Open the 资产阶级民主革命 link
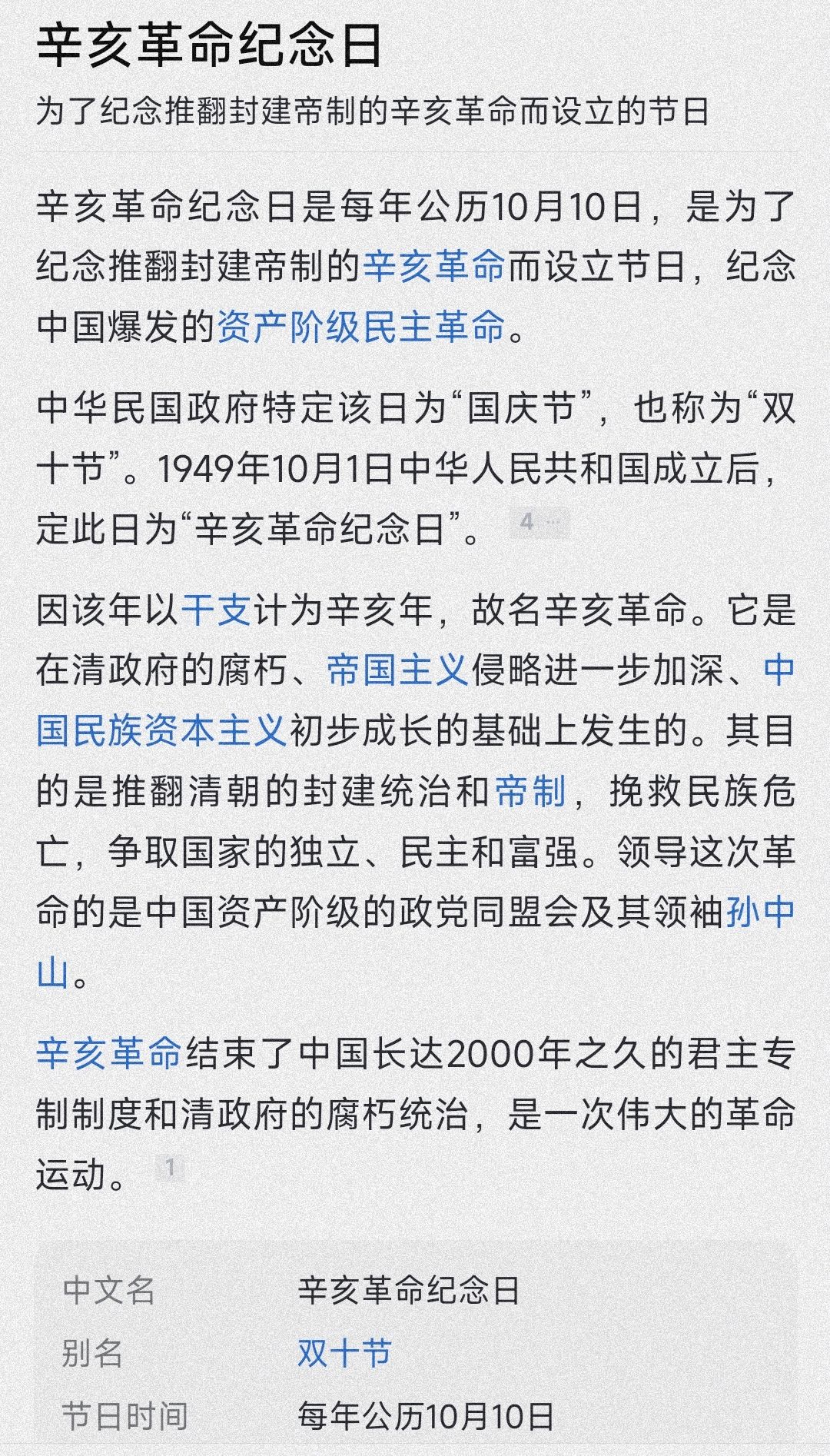The width and height of the screenshot is (830, 1456). pyautogui.click(x=361, y=327)
